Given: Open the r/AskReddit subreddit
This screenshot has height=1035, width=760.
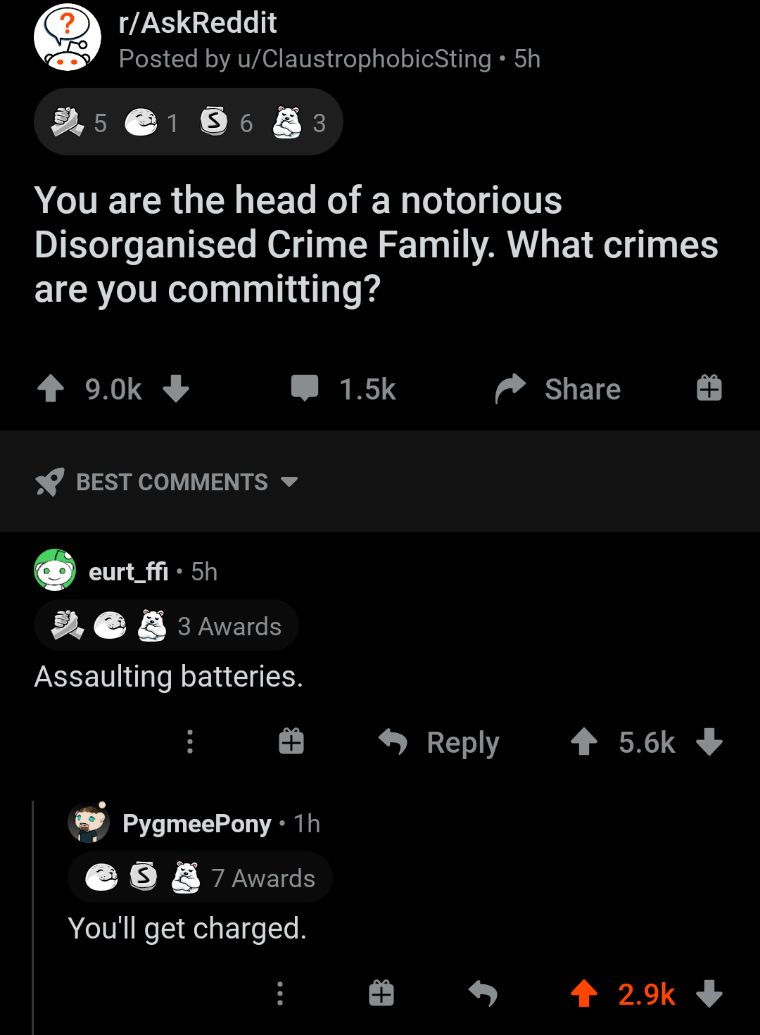Looking at the screenshot, I should click(198, 22).
